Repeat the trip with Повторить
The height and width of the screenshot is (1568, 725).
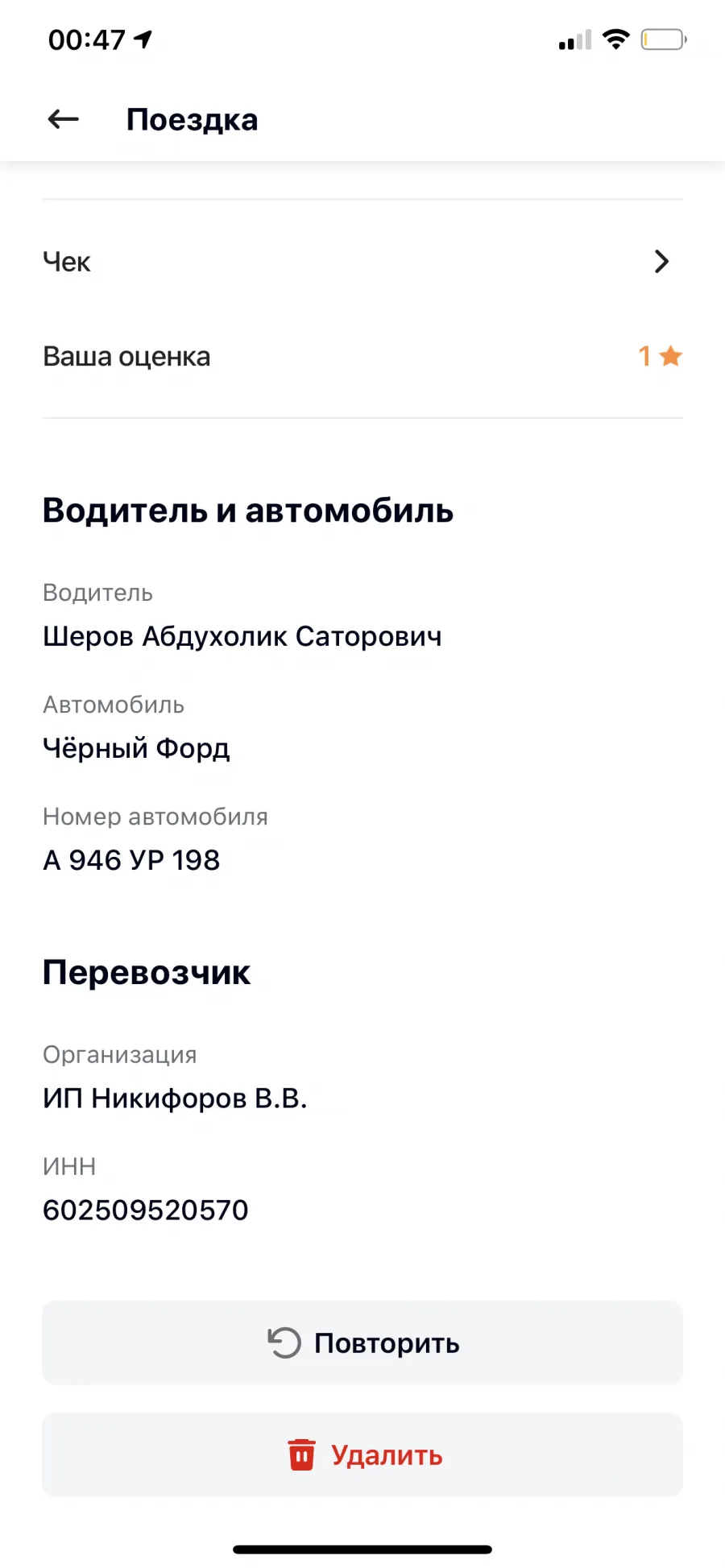point(362,1343)
